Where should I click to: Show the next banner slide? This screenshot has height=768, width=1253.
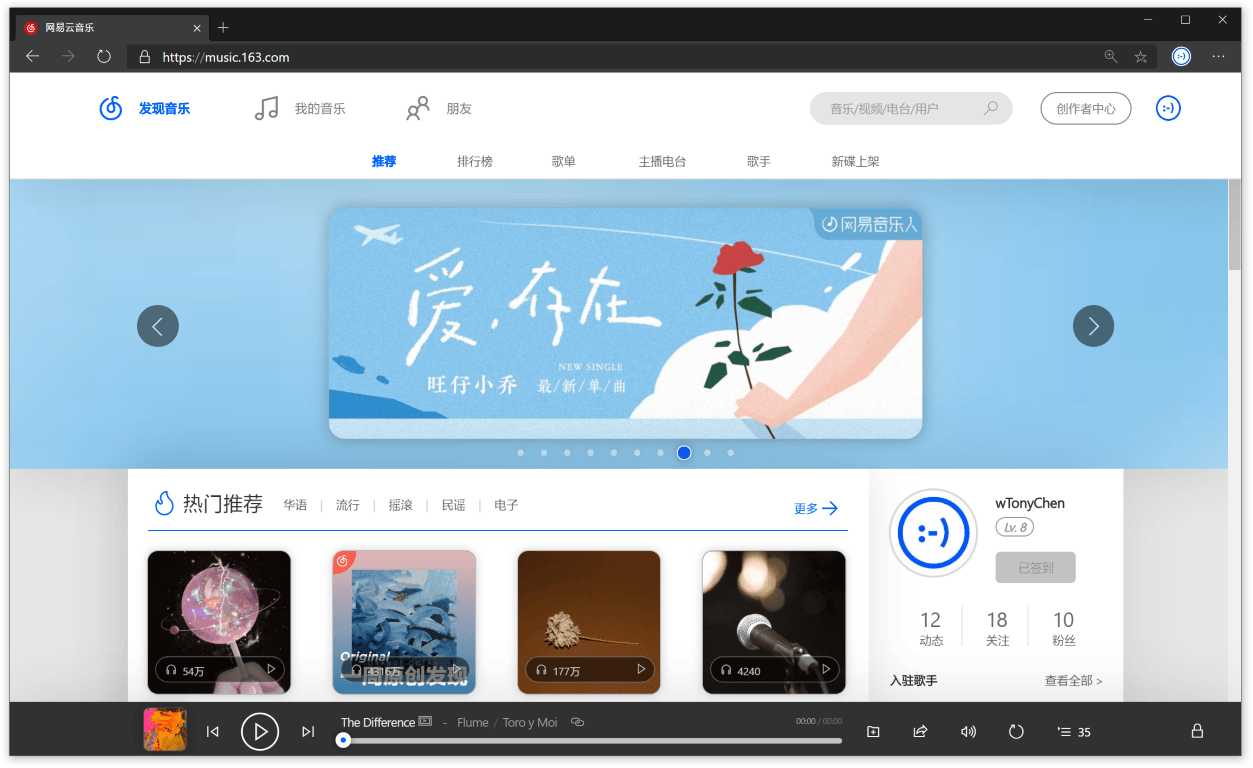(1093, 326)
